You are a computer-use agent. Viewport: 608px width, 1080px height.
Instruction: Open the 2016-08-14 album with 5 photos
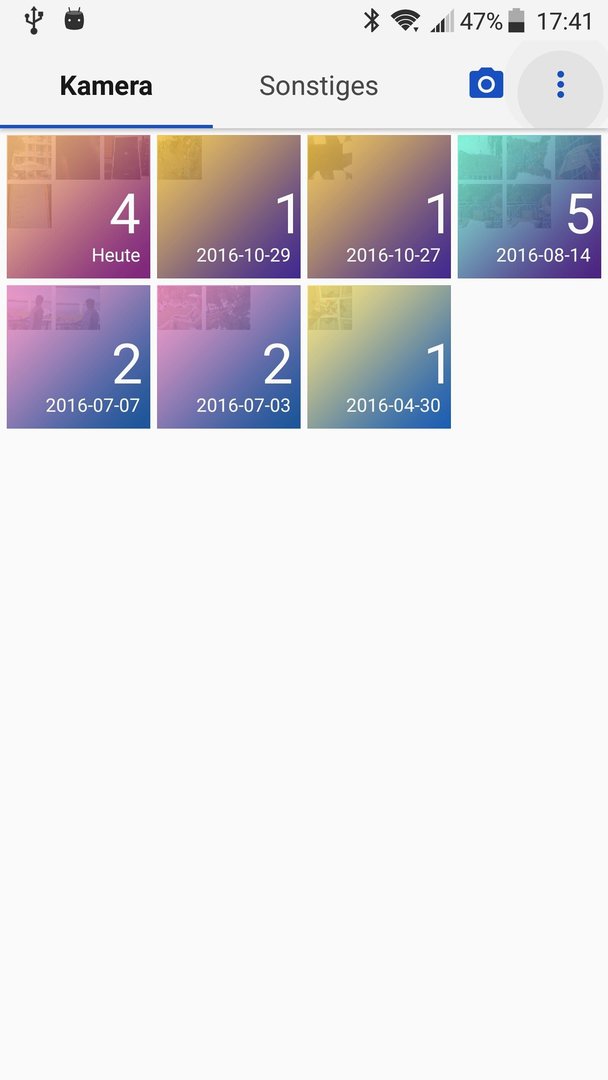(530, 207)
